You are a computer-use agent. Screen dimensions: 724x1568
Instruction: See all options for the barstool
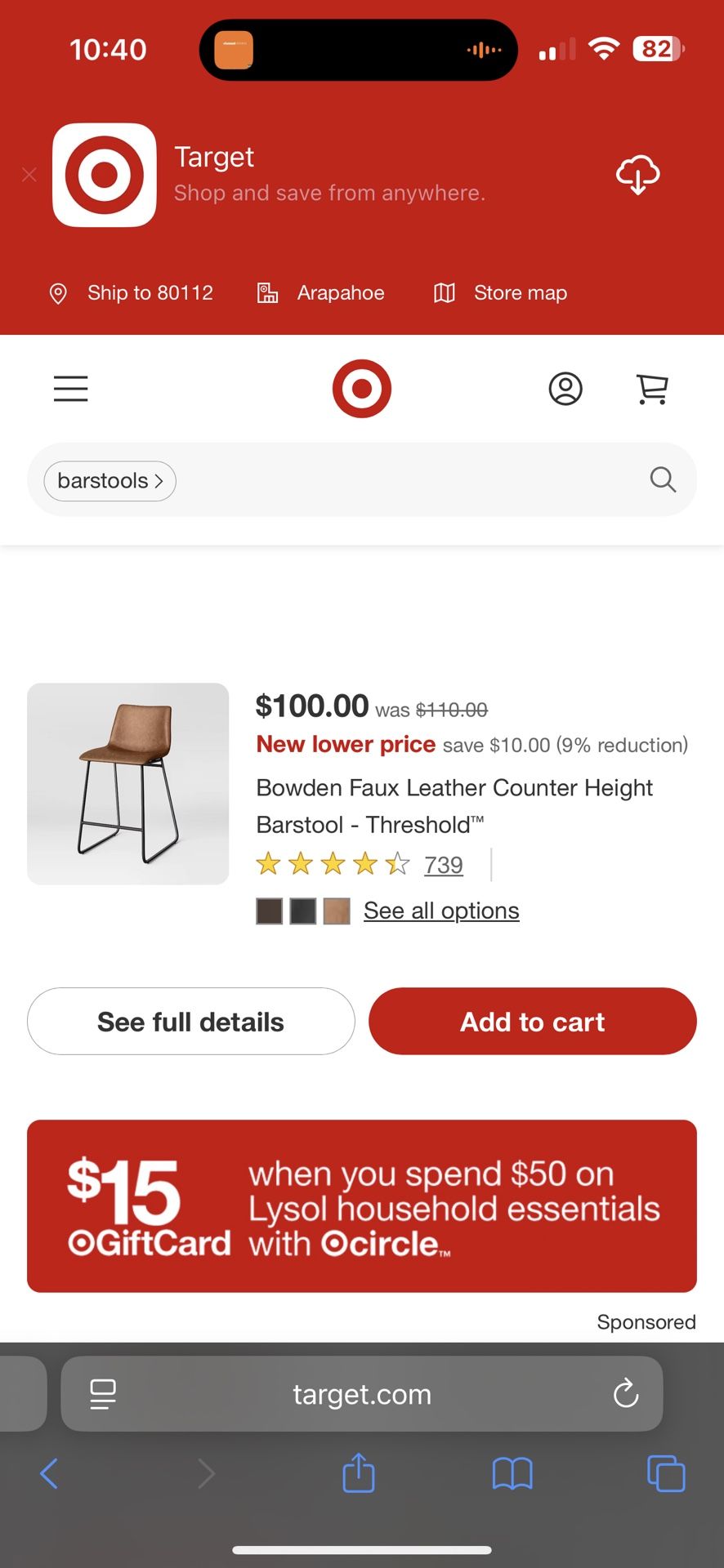441,910
